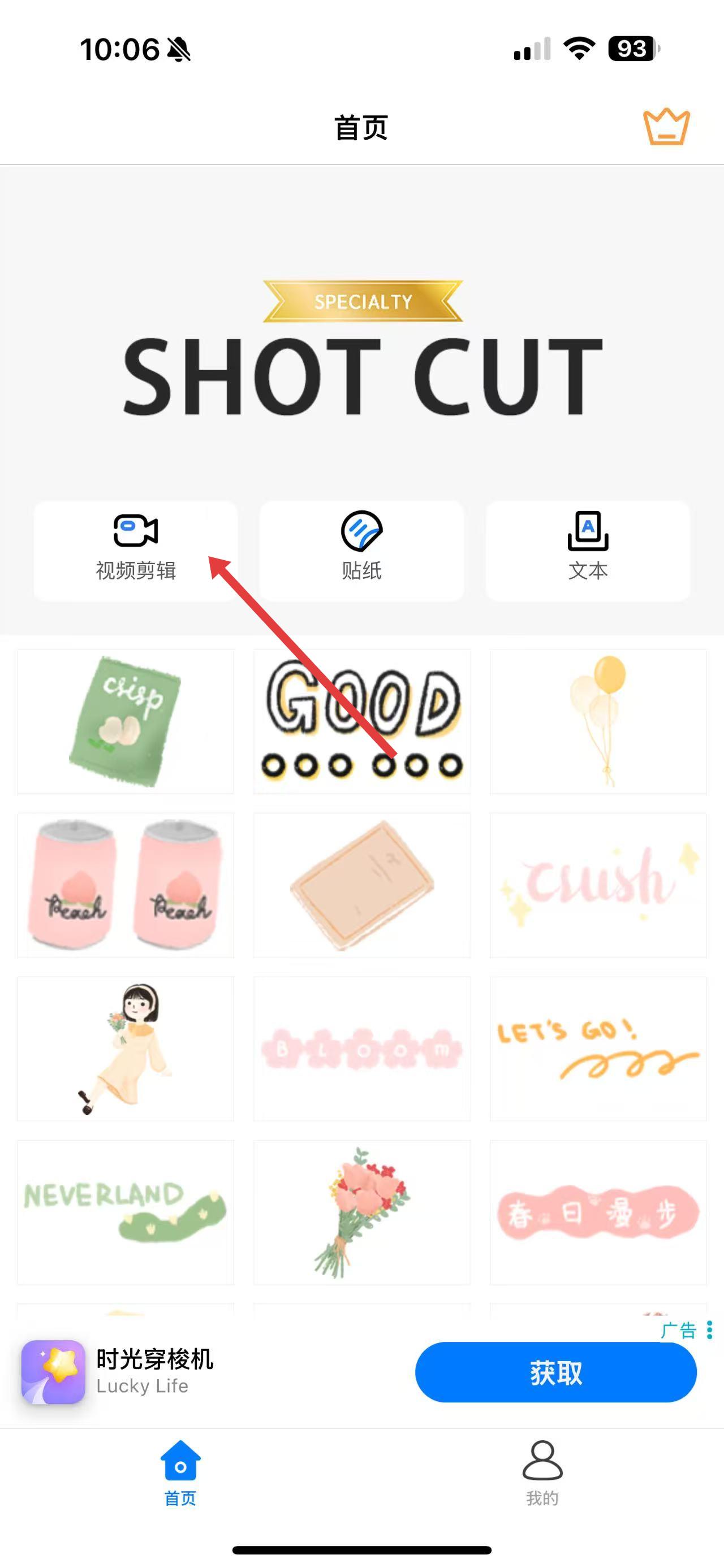Open the 视频剪辑 video editing tool
The image size is (724, 1568).
click(135, 549)
